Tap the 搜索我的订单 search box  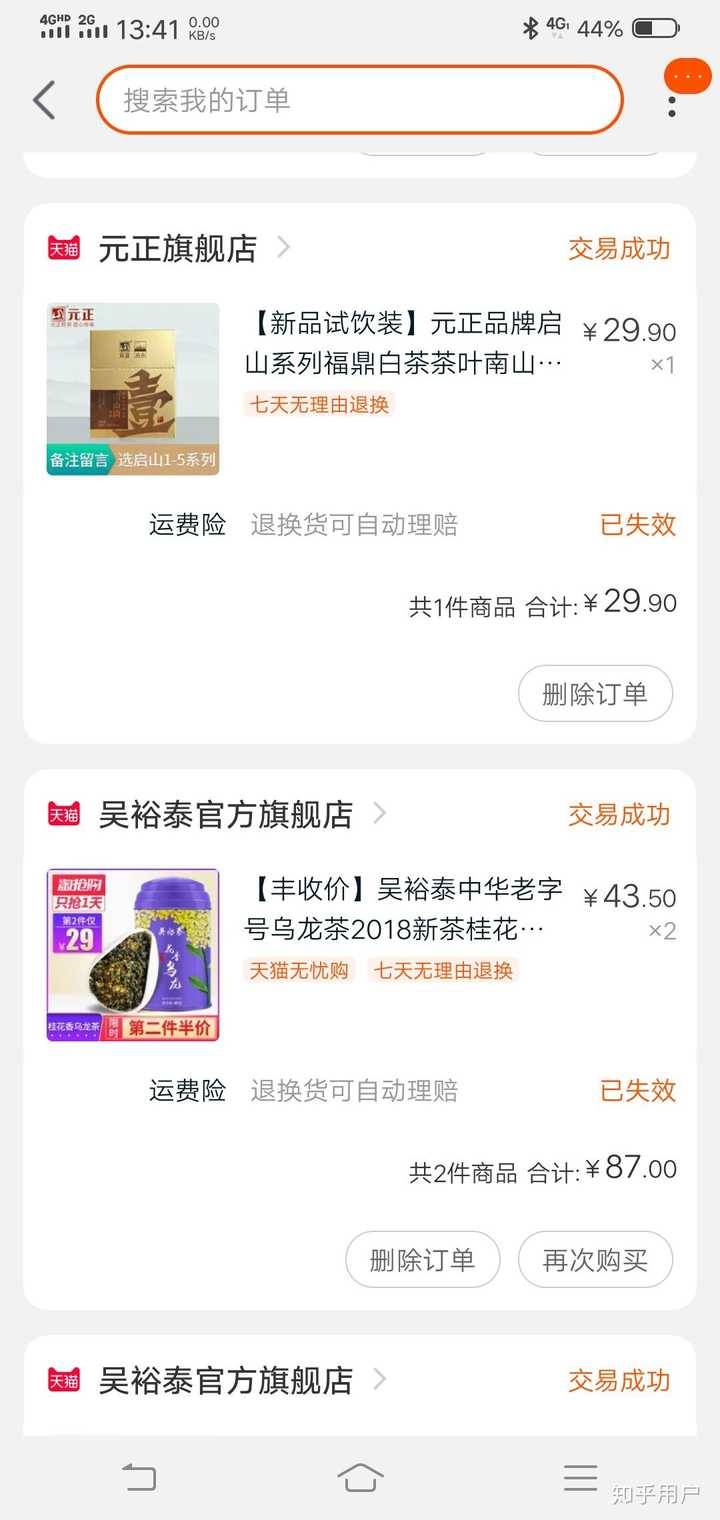click(x=360, y=100)
